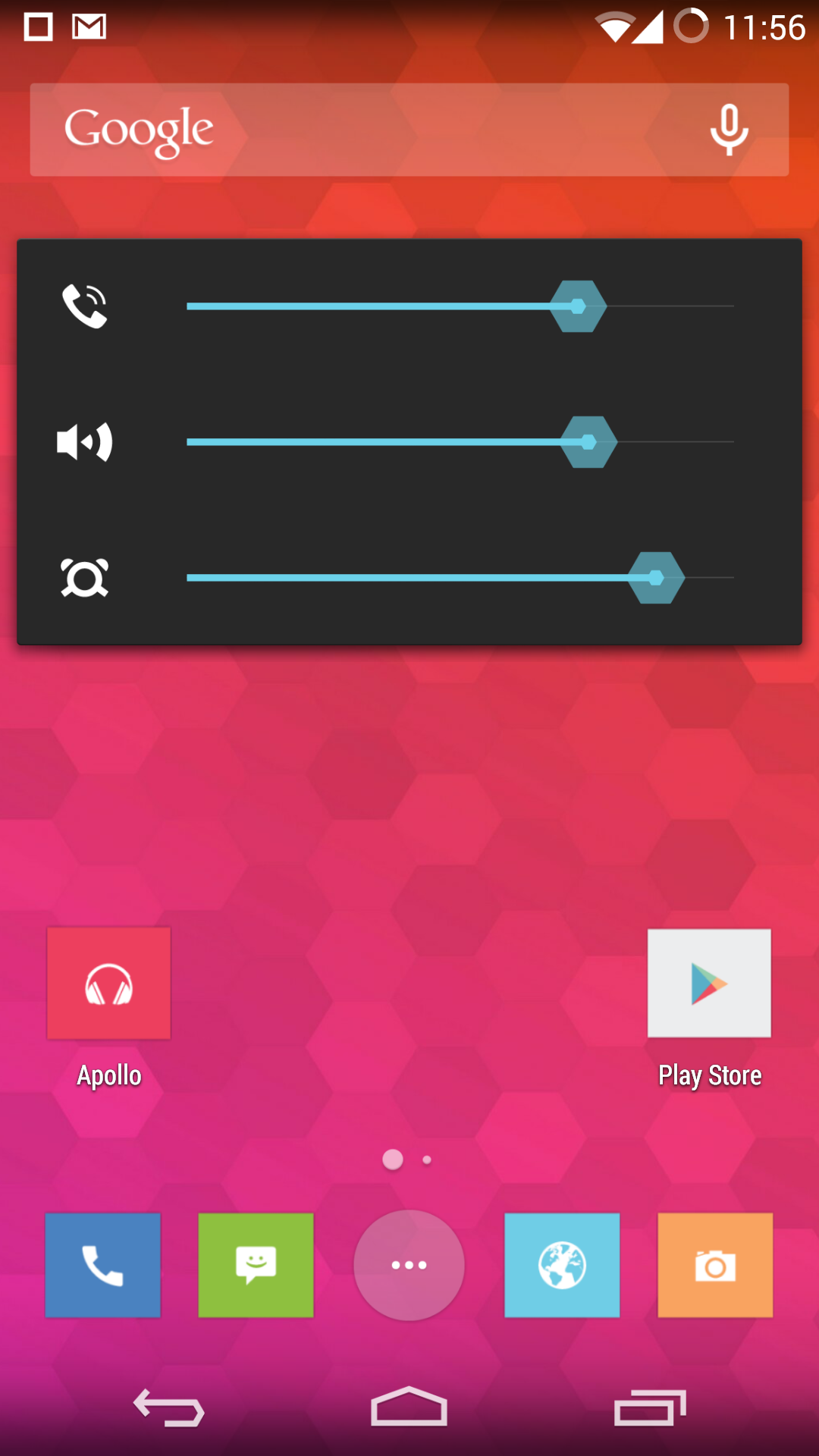Open the camera app
Viewport: 819px width, 1456px height.
coord(715,1265)
